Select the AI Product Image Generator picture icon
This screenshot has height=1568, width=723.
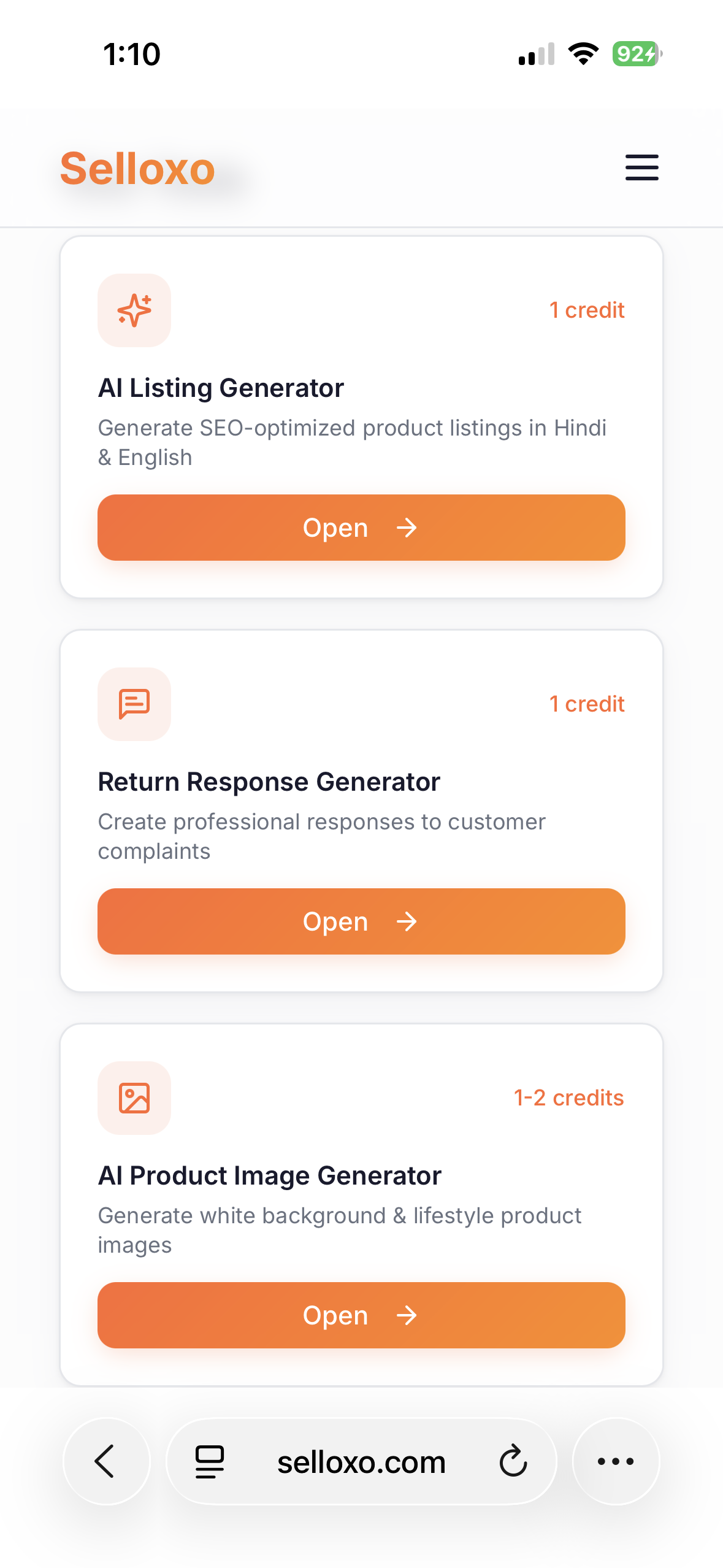coord(134,1097)
